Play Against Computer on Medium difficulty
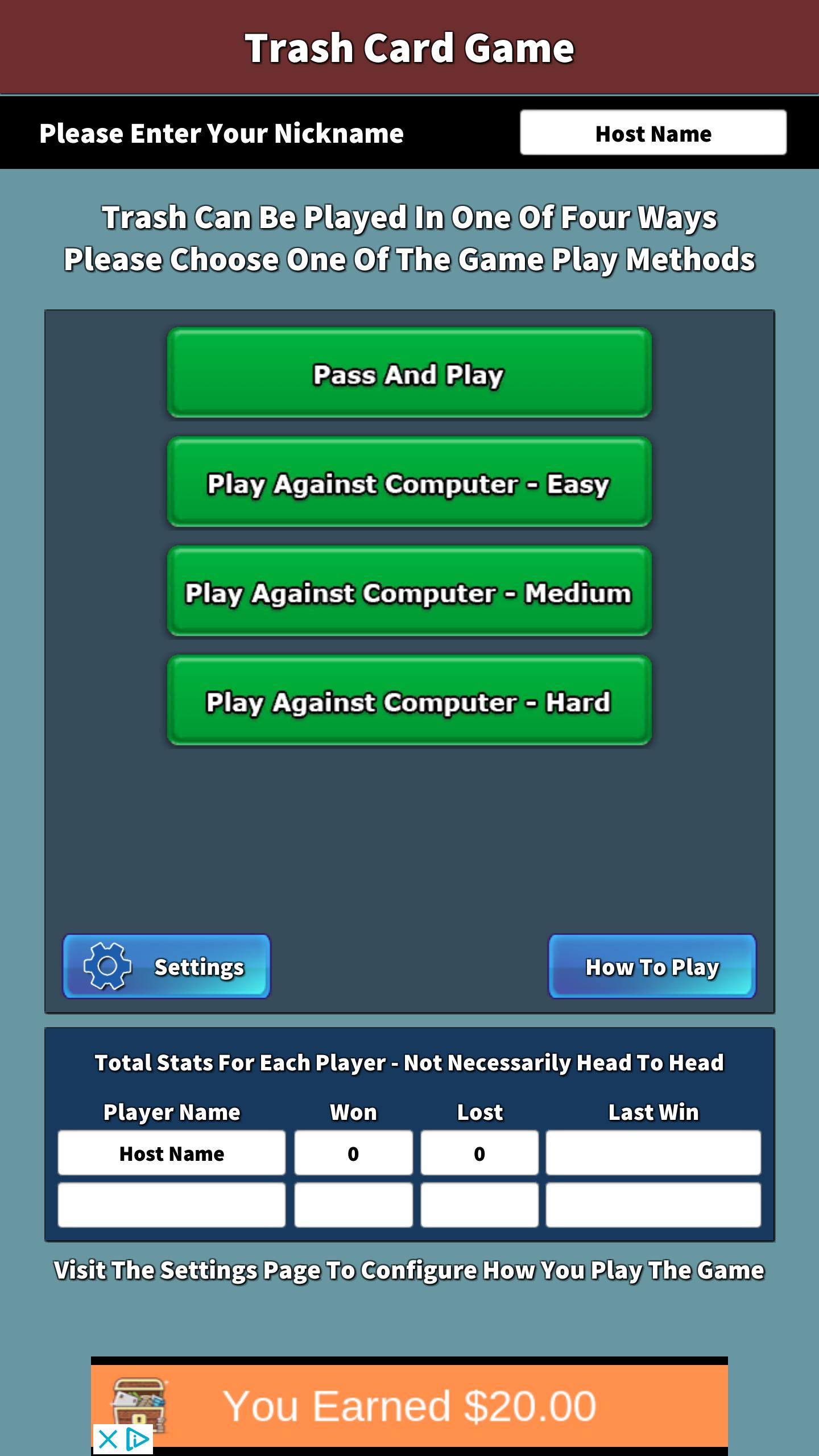The height and width of the screenshot is (1456, 819). coord(409,593)
